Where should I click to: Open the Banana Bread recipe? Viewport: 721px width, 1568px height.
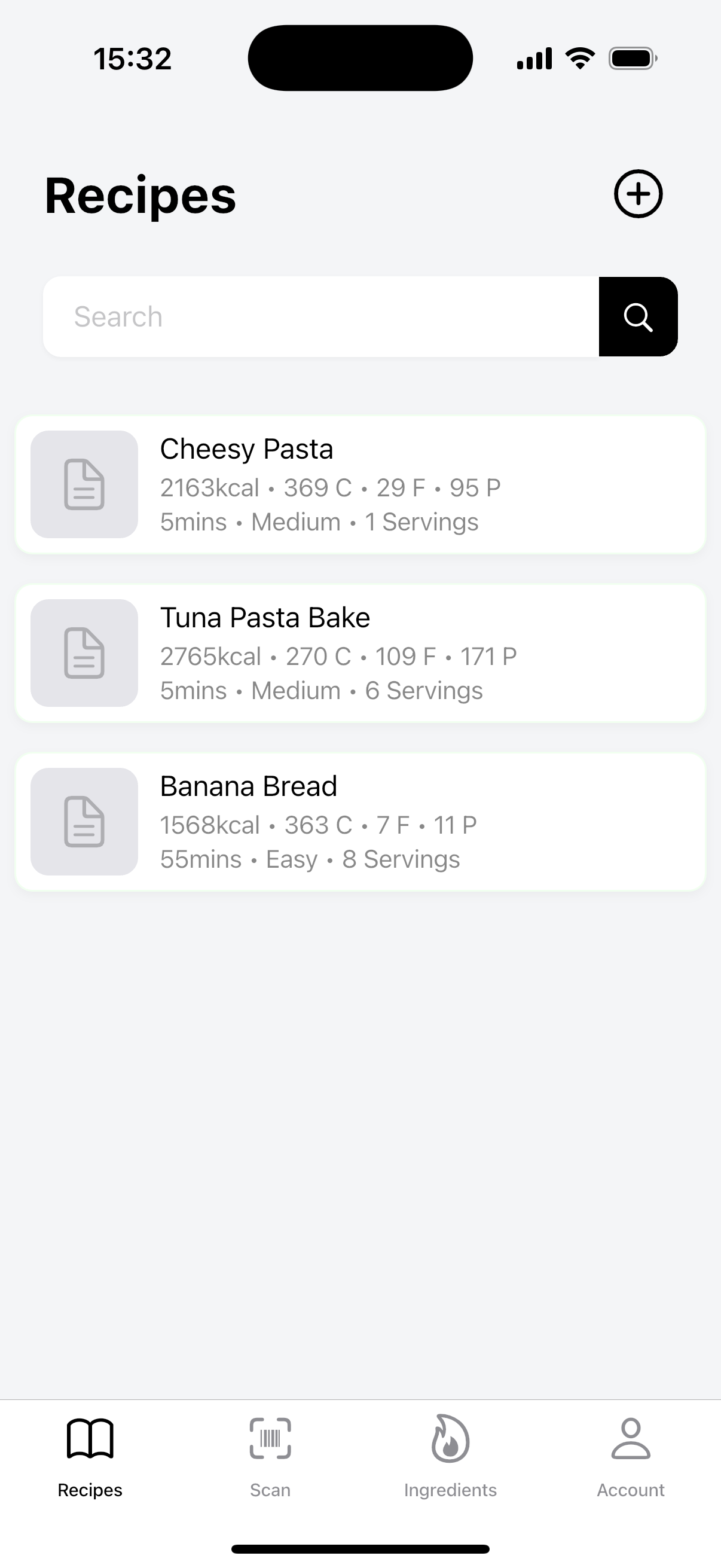[360, 822]
